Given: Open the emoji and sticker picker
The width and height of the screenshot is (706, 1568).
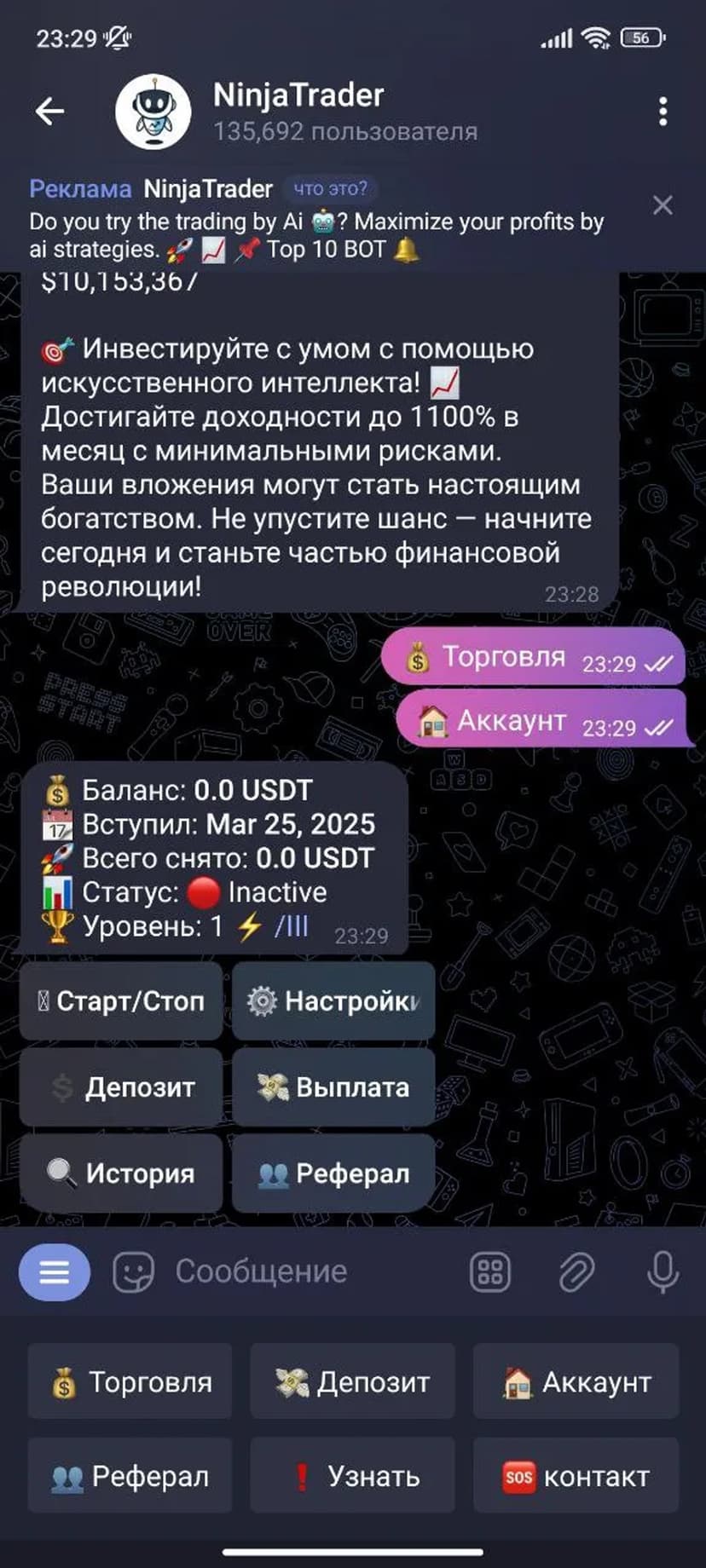Looking at the screenshot, I should (x=134, y=1272).
